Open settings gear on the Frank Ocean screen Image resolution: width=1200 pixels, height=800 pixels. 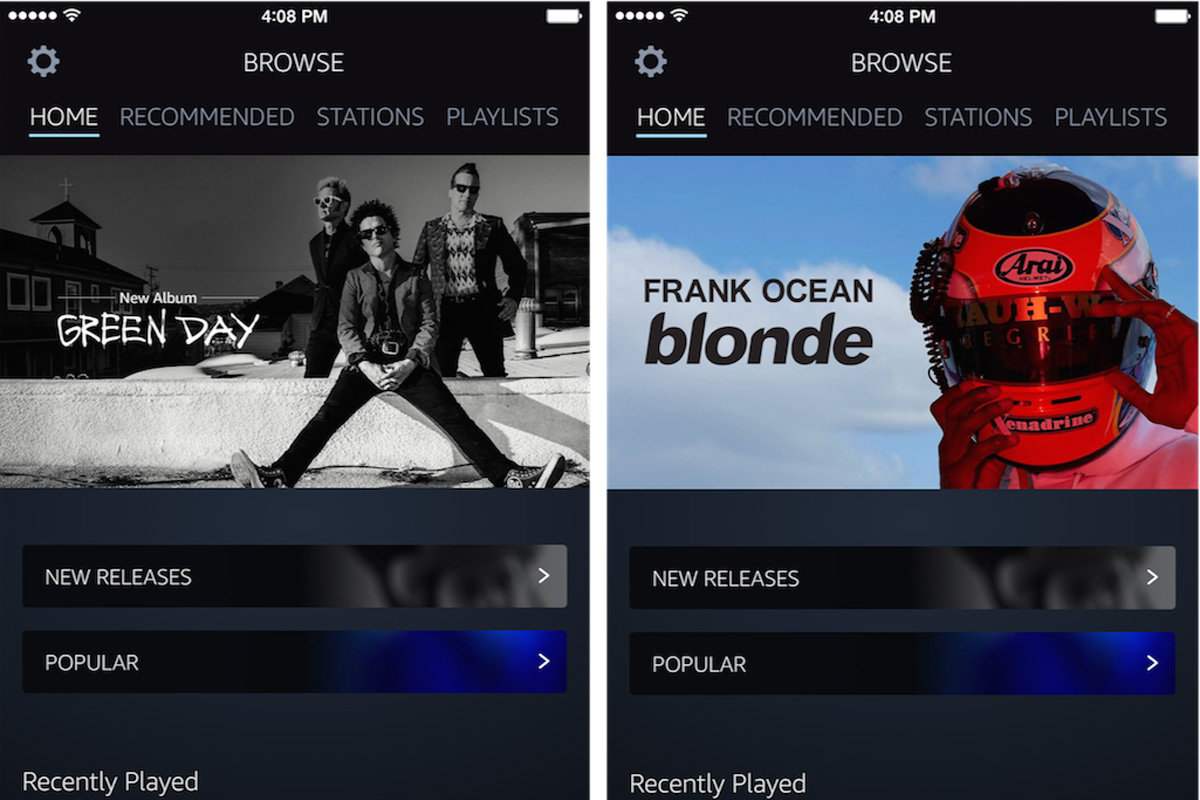click(650, 62)
